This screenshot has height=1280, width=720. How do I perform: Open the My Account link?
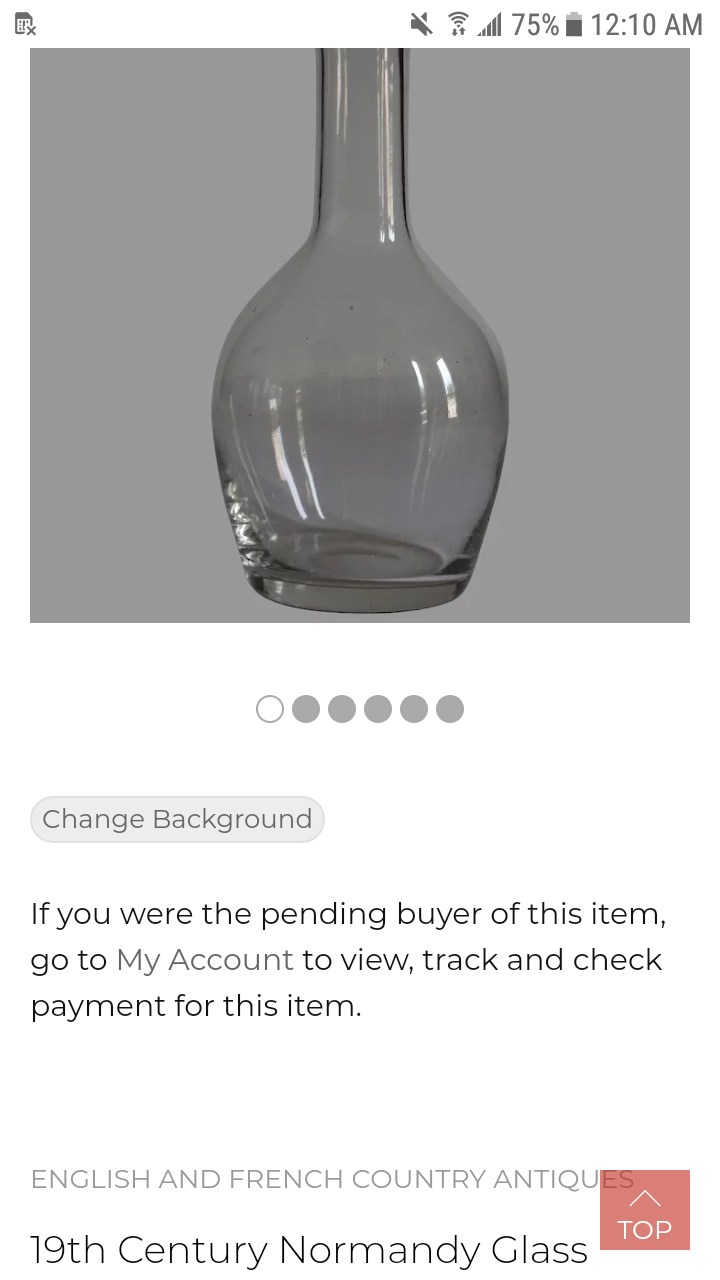tap(205, 960)
